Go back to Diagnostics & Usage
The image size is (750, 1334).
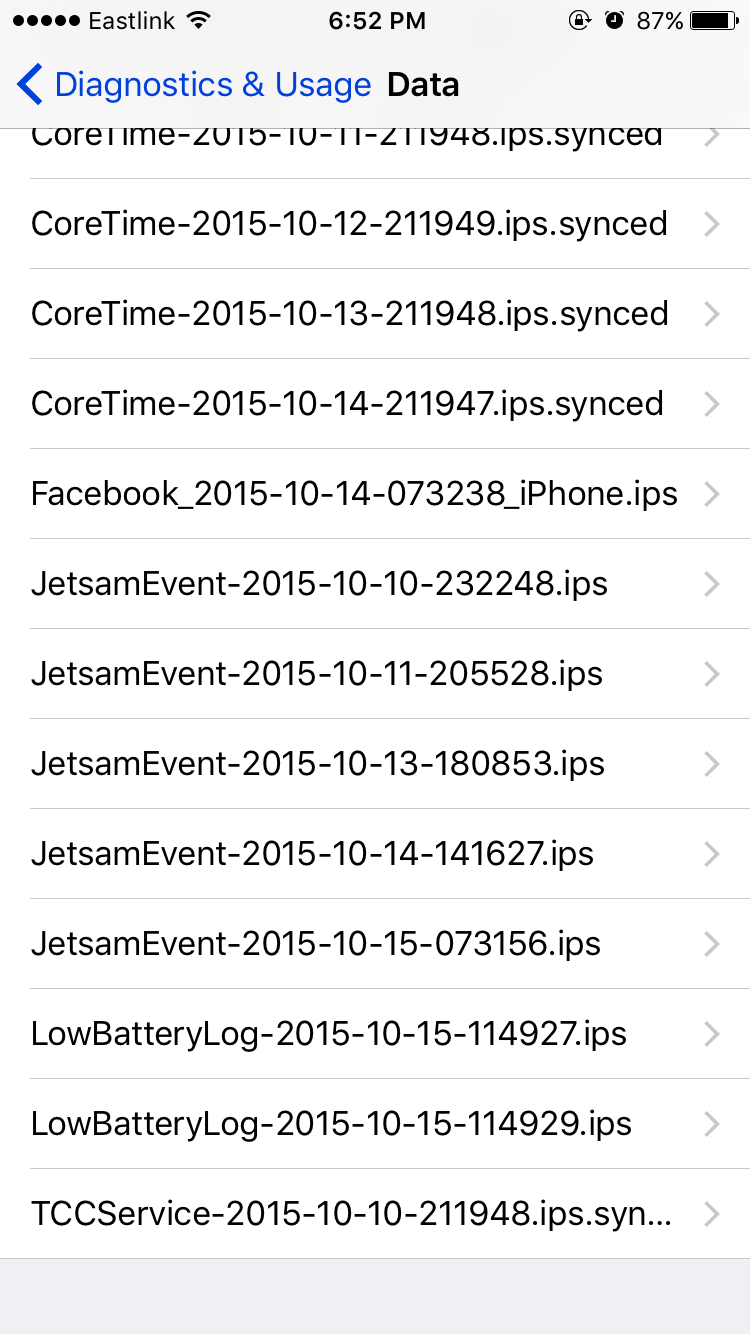[194, 85]
